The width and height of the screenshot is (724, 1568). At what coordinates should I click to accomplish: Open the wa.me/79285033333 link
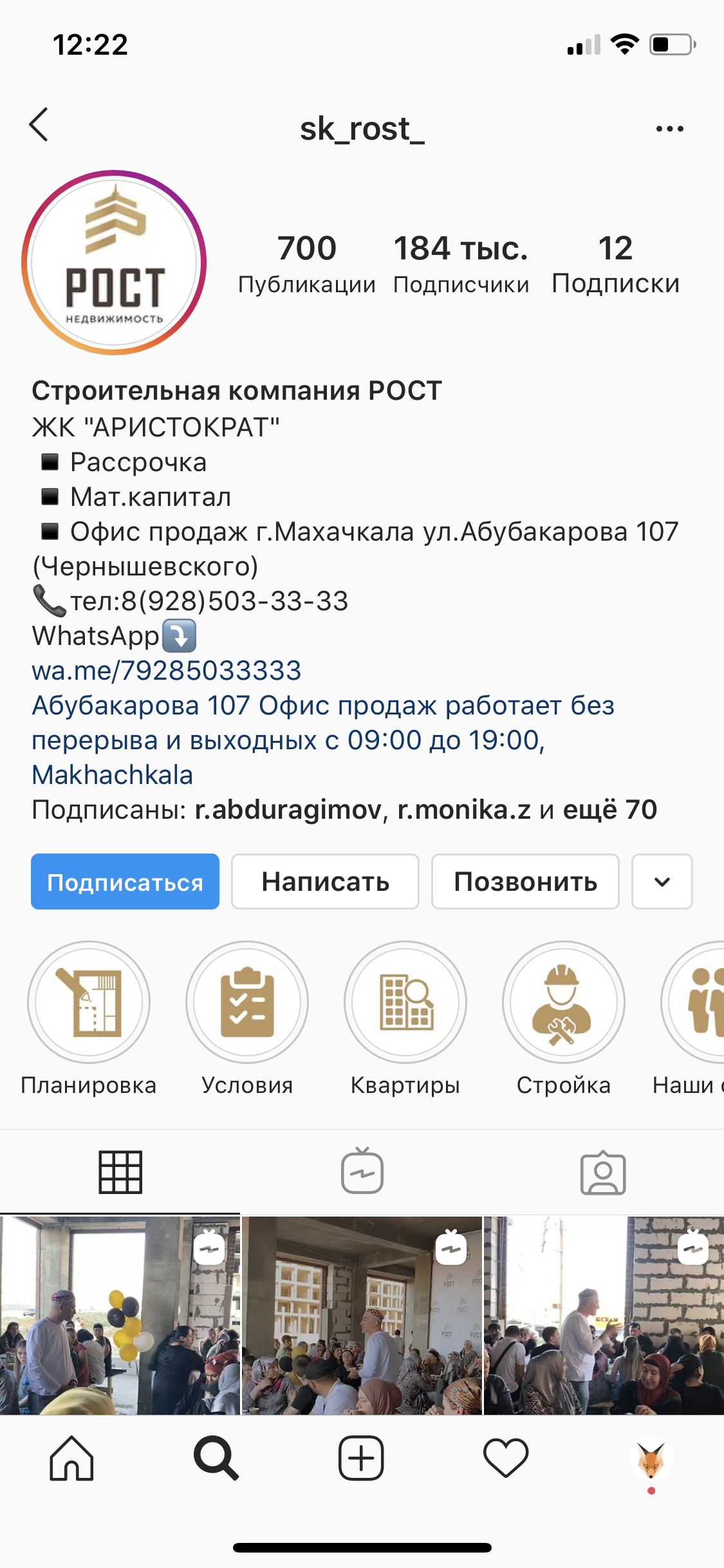(167, 671)
